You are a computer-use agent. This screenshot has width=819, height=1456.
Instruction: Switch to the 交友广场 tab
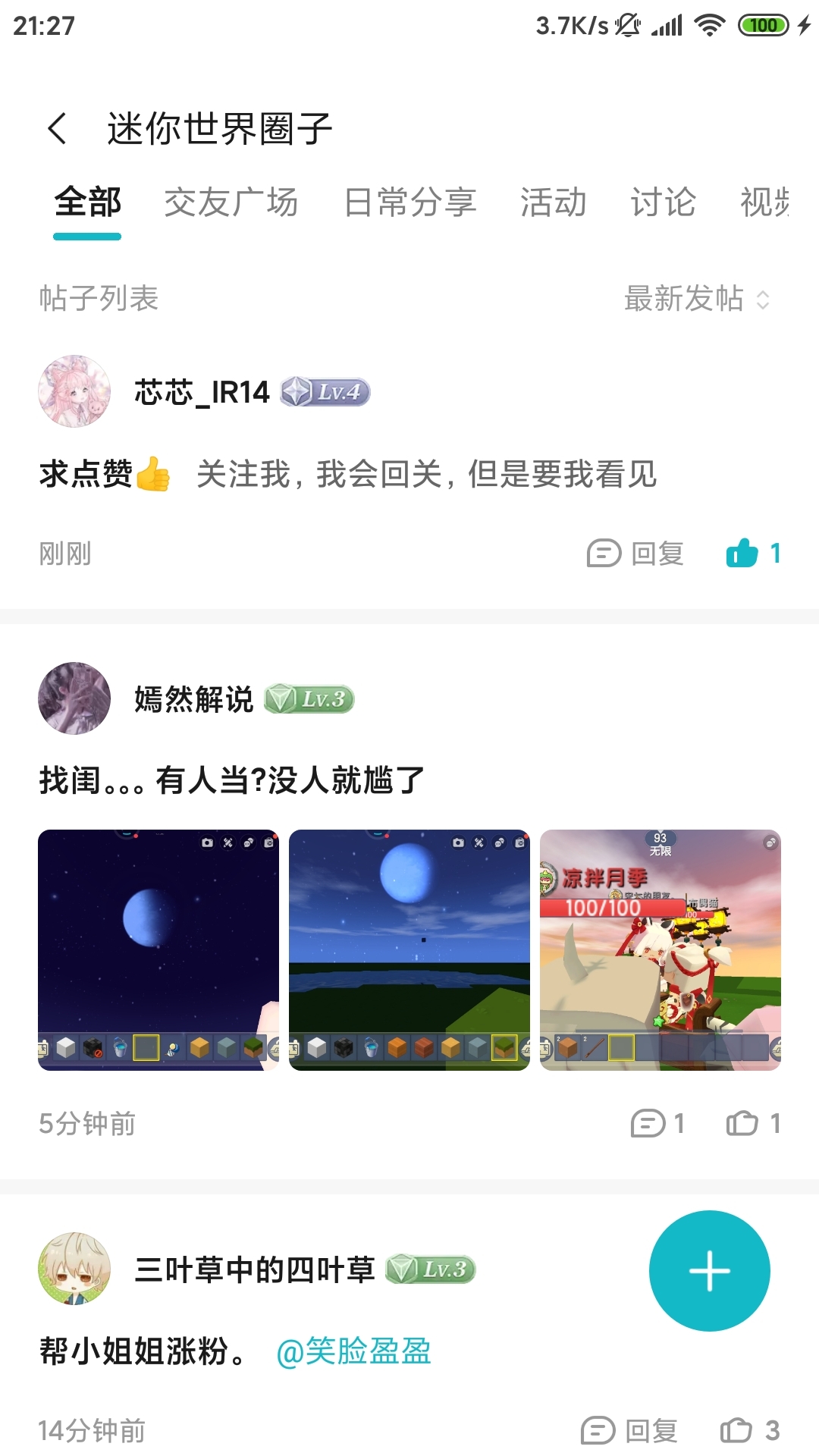tap(231, 202)
